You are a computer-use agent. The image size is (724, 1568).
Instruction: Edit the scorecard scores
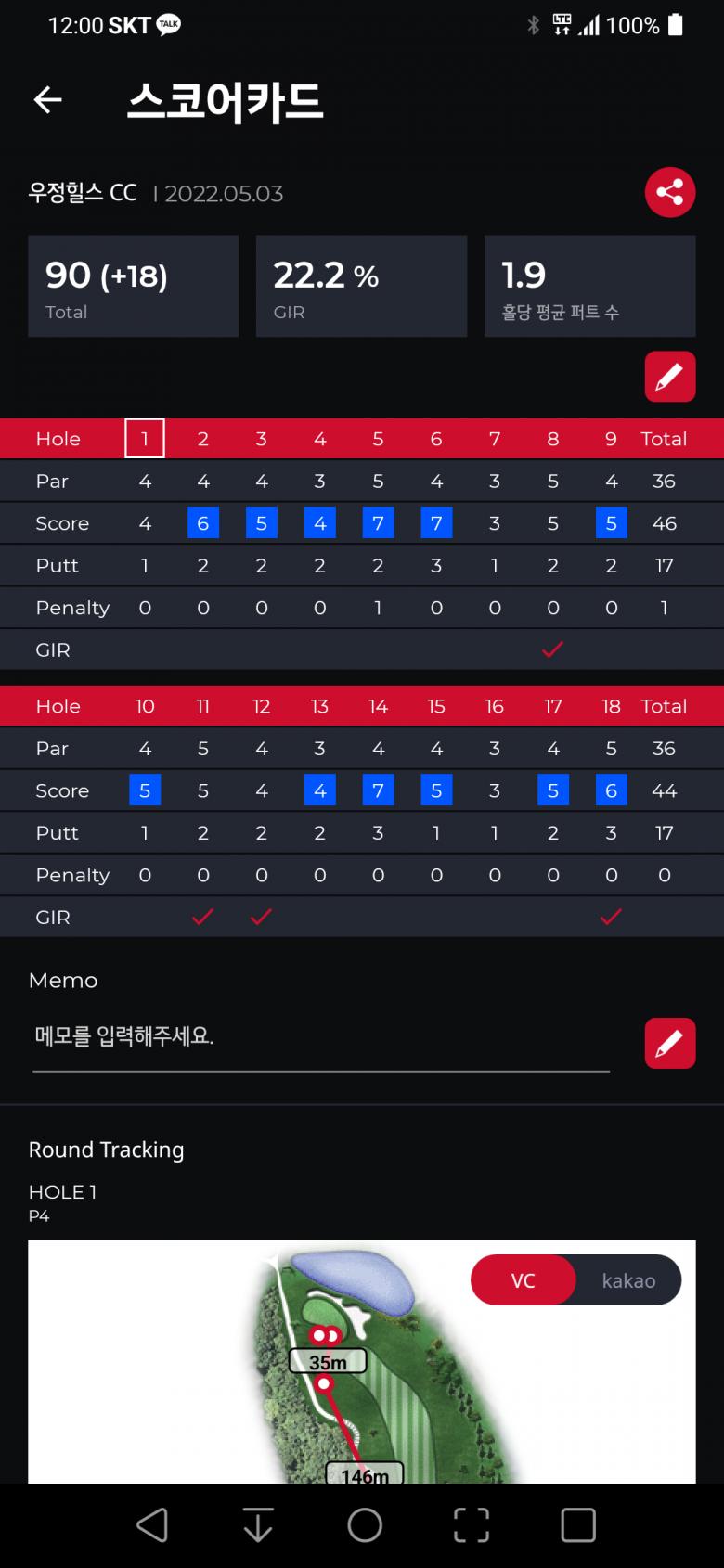click(669, 377)
